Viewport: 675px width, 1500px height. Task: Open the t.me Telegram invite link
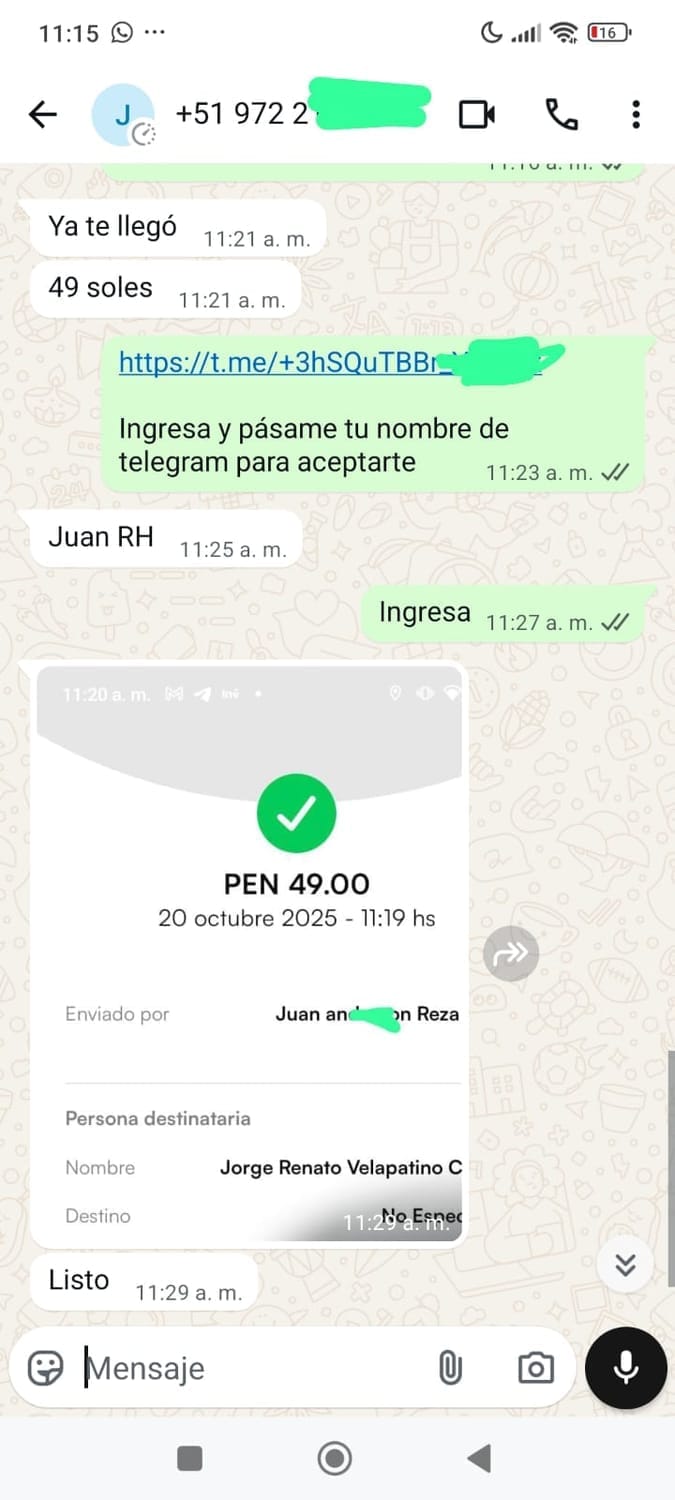click(x=280, y=362)
